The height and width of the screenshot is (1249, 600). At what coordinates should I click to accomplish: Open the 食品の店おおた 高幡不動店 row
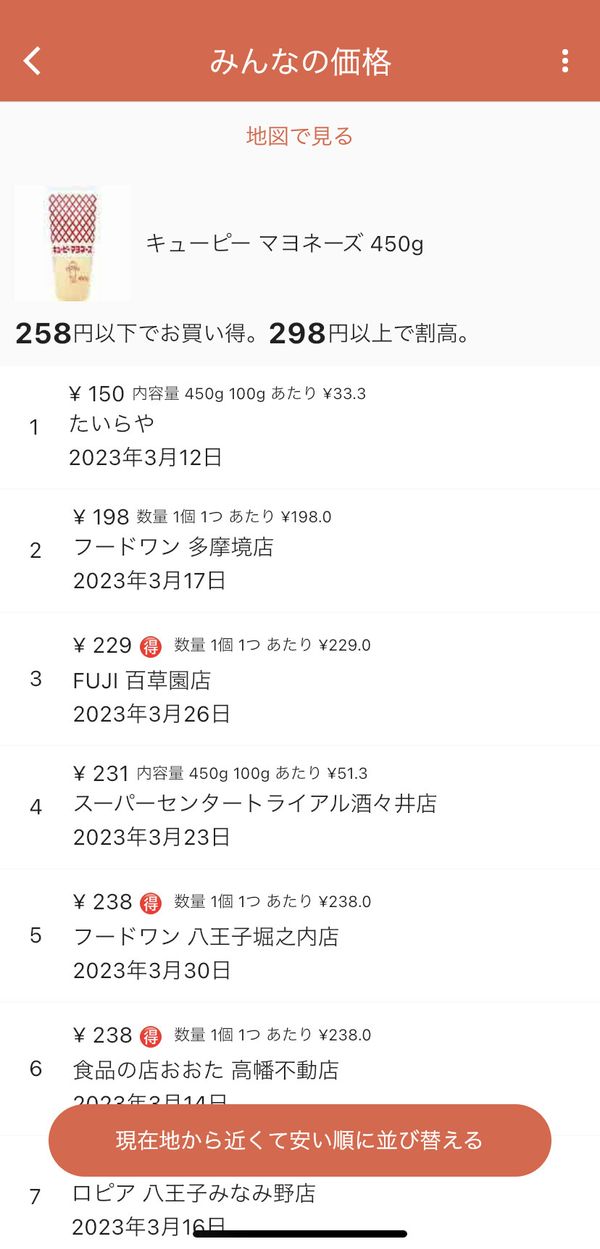pyautogui.click(x=300, y=1054)
